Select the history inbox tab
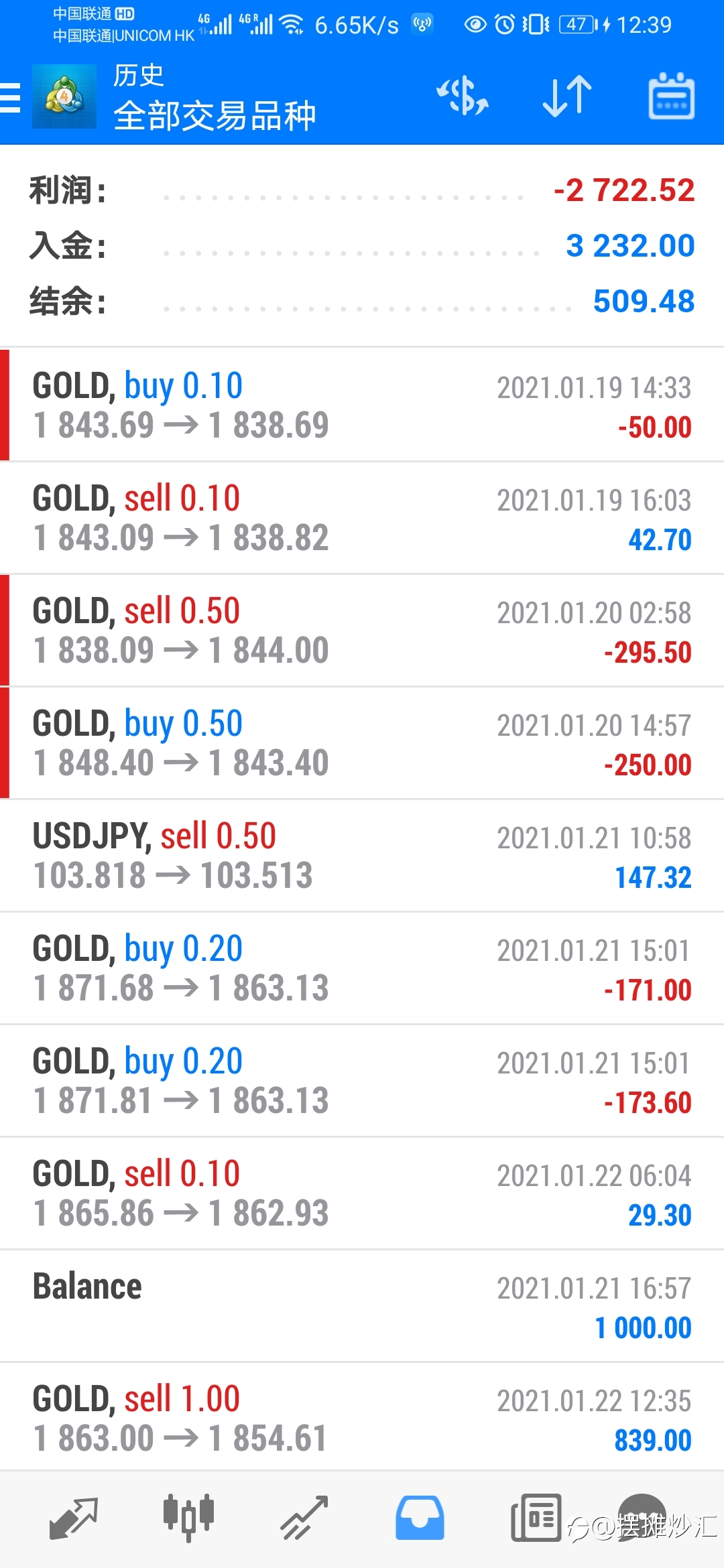Viewport: 724px width, 1568px height. [x=420, y=1518]
